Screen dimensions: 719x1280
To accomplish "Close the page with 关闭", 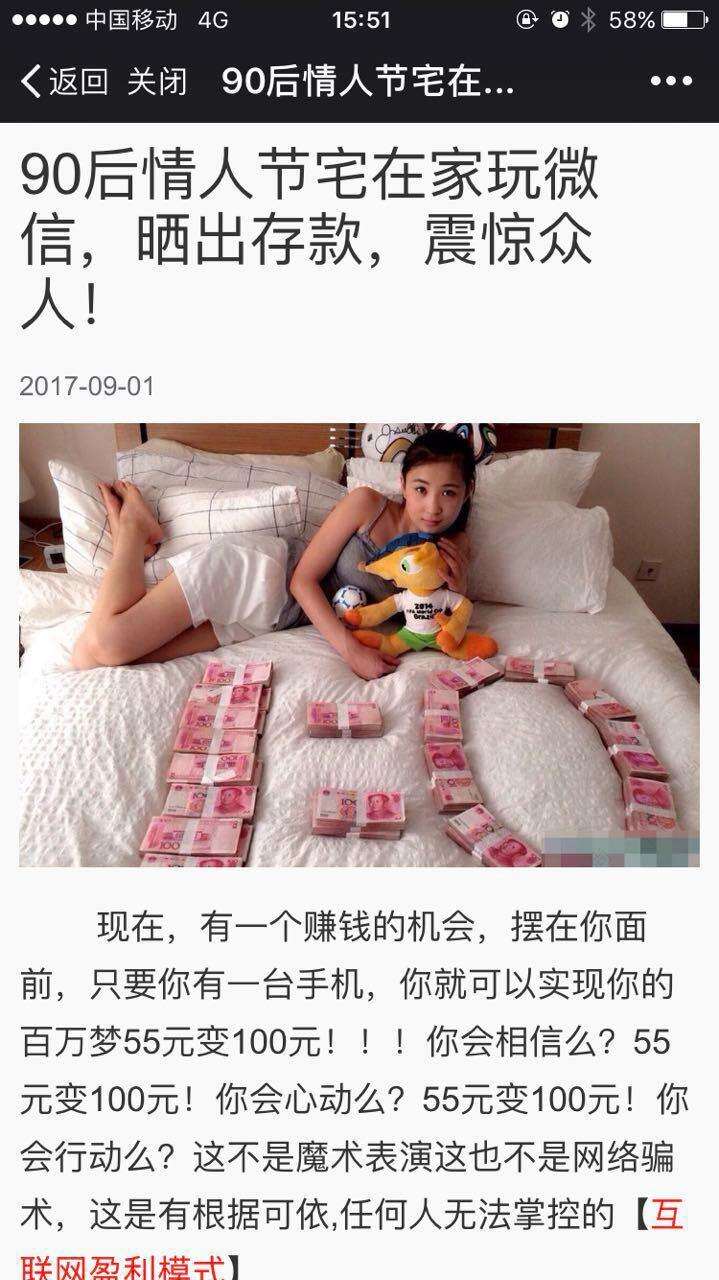I will point(157,81).
